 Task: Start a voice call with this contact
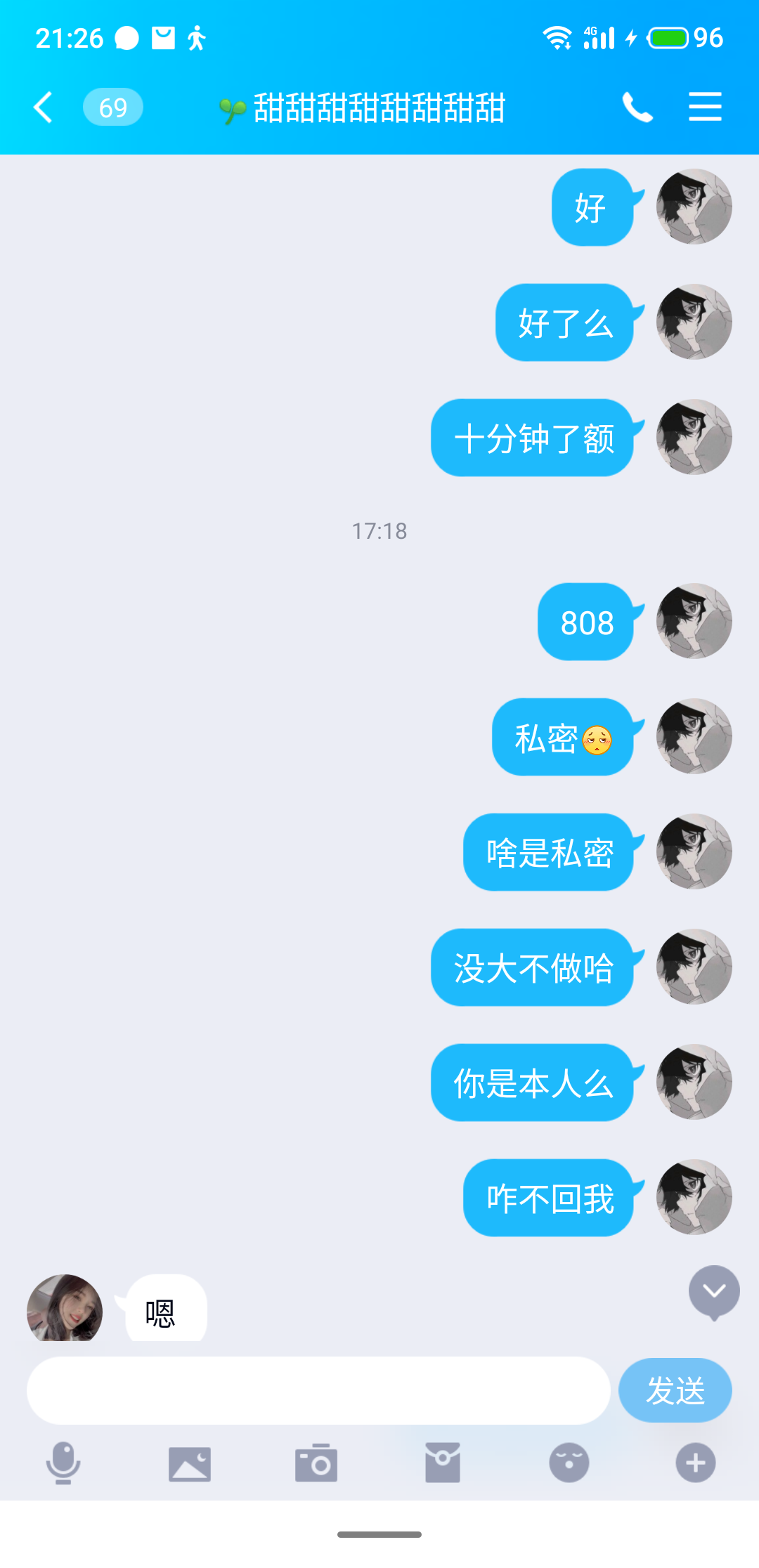pyautogui.click(x=637, y=107)
